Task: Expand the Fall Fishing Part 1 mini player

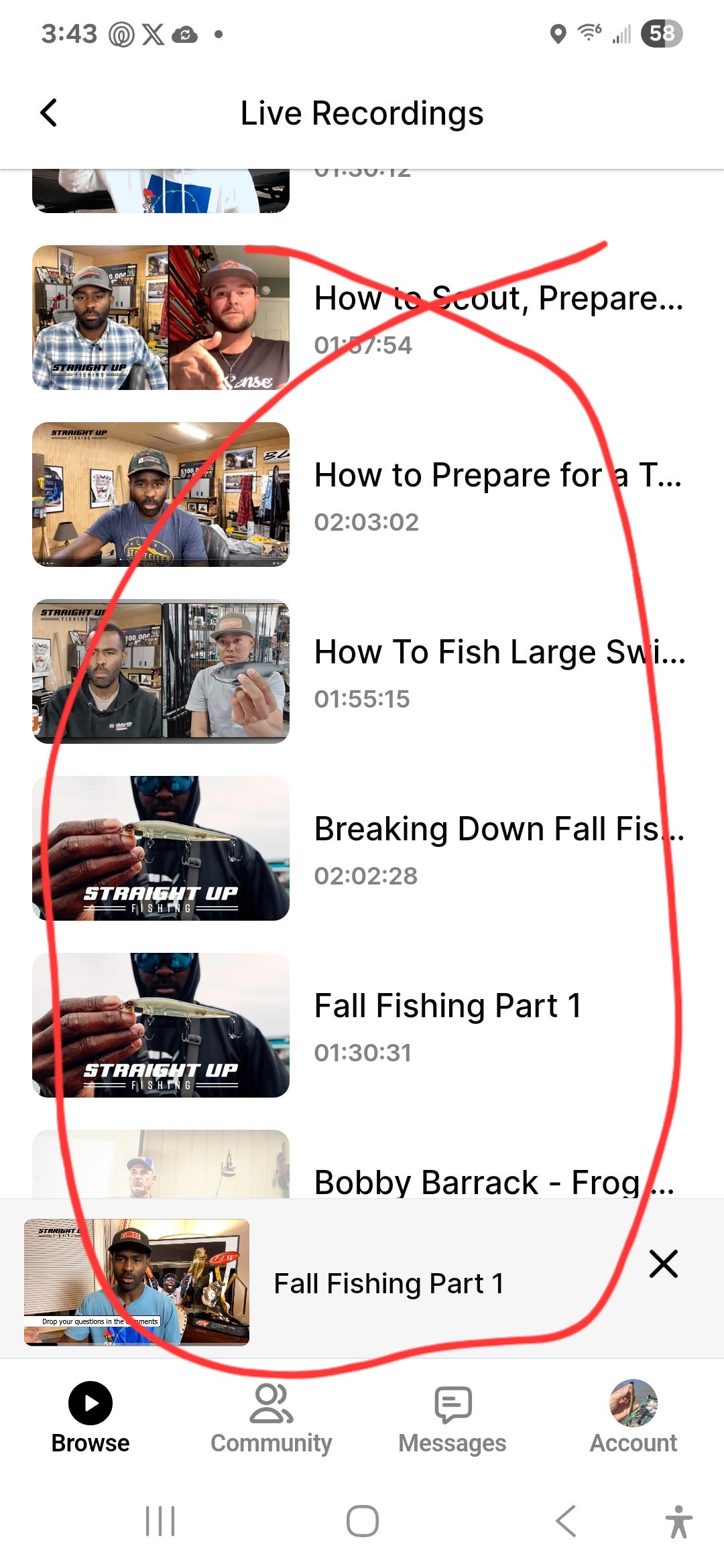Action: [x=387, y=1283]
